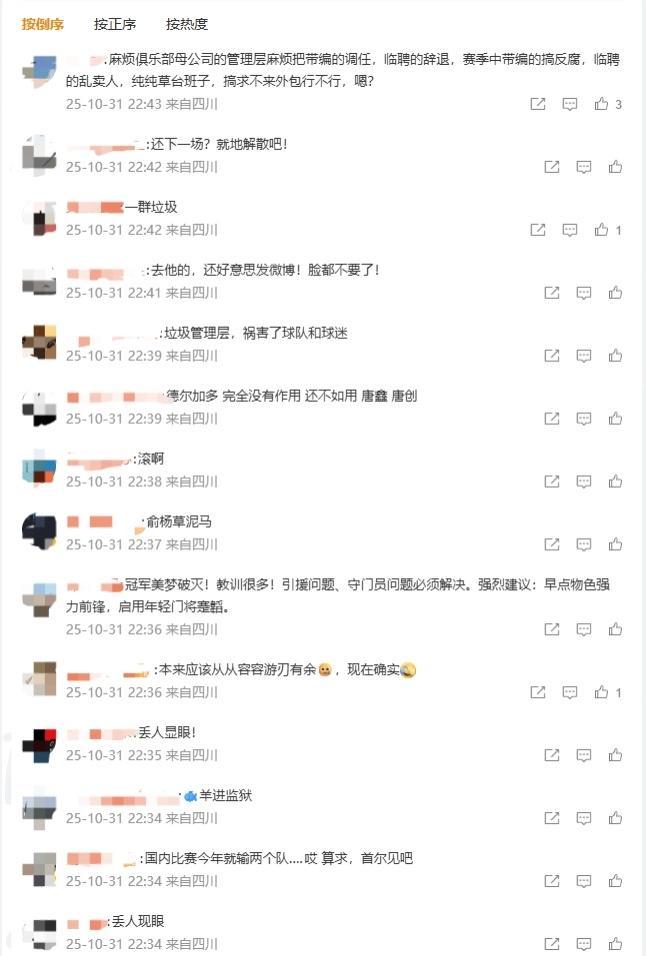Switch to 按正序 sort tab
This screenshot has height=956, width=646.
tap(115, 24)
